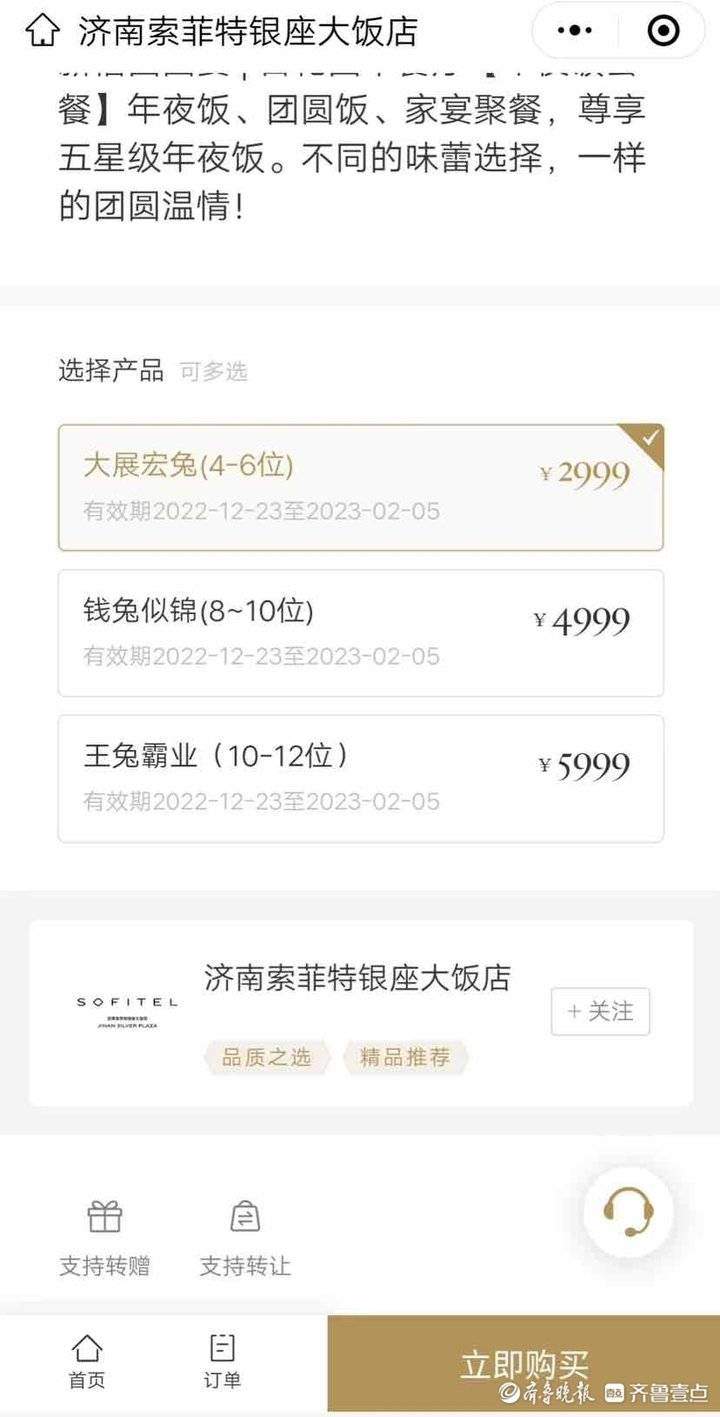Follow the hotel via +关注

click(x=600, y=1012)
